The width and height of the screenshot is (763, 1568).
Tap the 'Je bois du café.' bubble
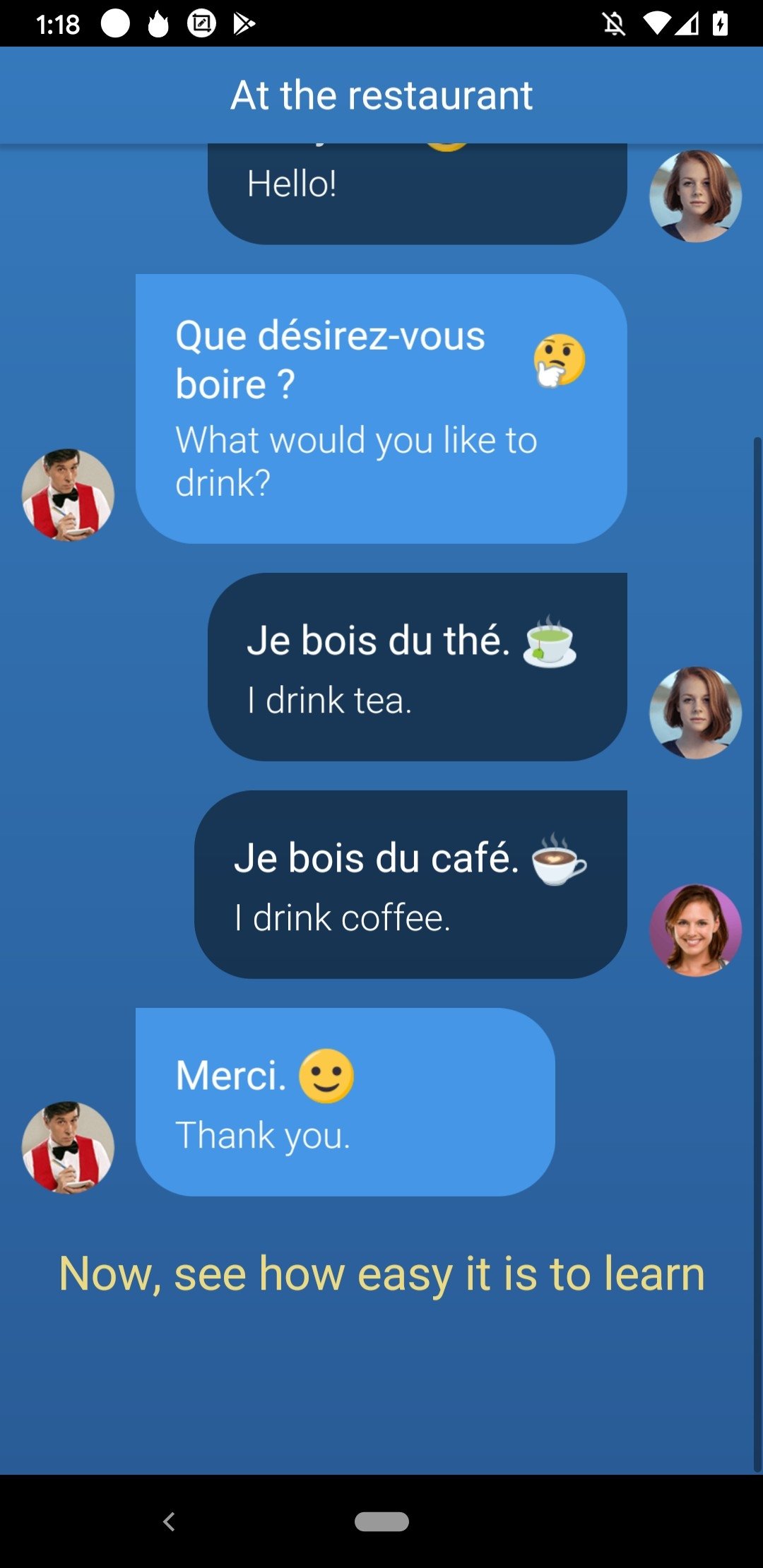tap(410, 884)
